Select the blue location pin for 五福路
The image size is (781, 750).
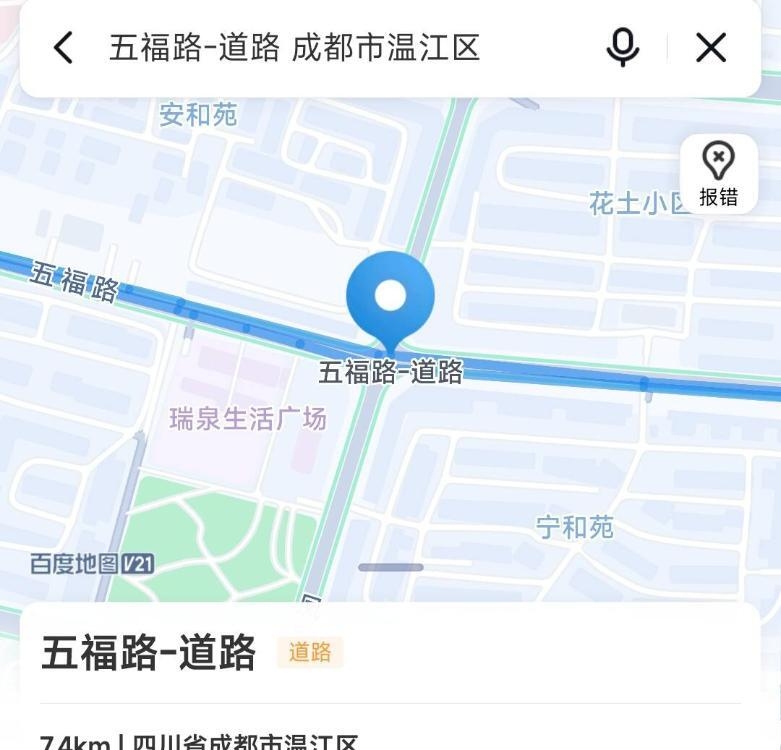click(390, 295)
